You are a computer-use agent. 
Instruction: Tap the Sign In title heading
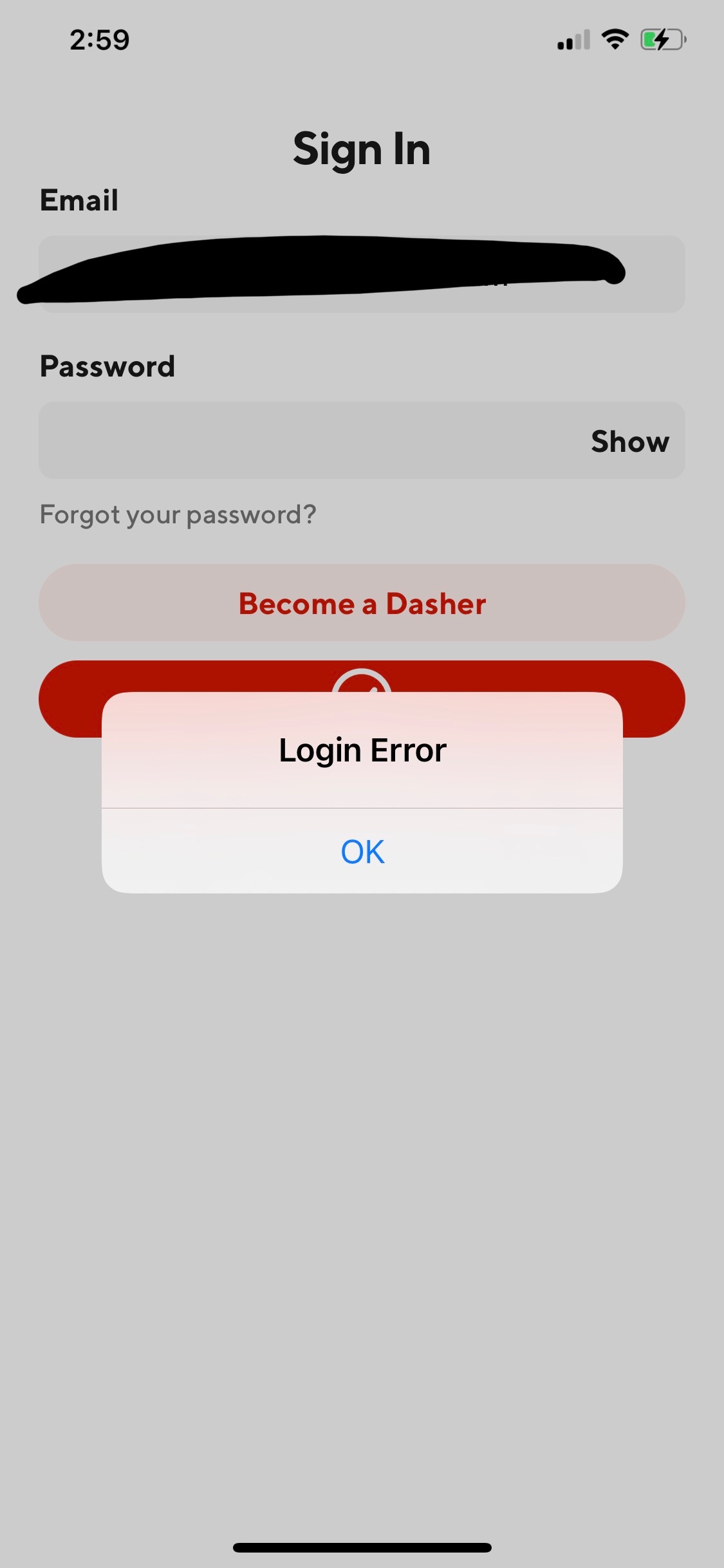(362, 148)
